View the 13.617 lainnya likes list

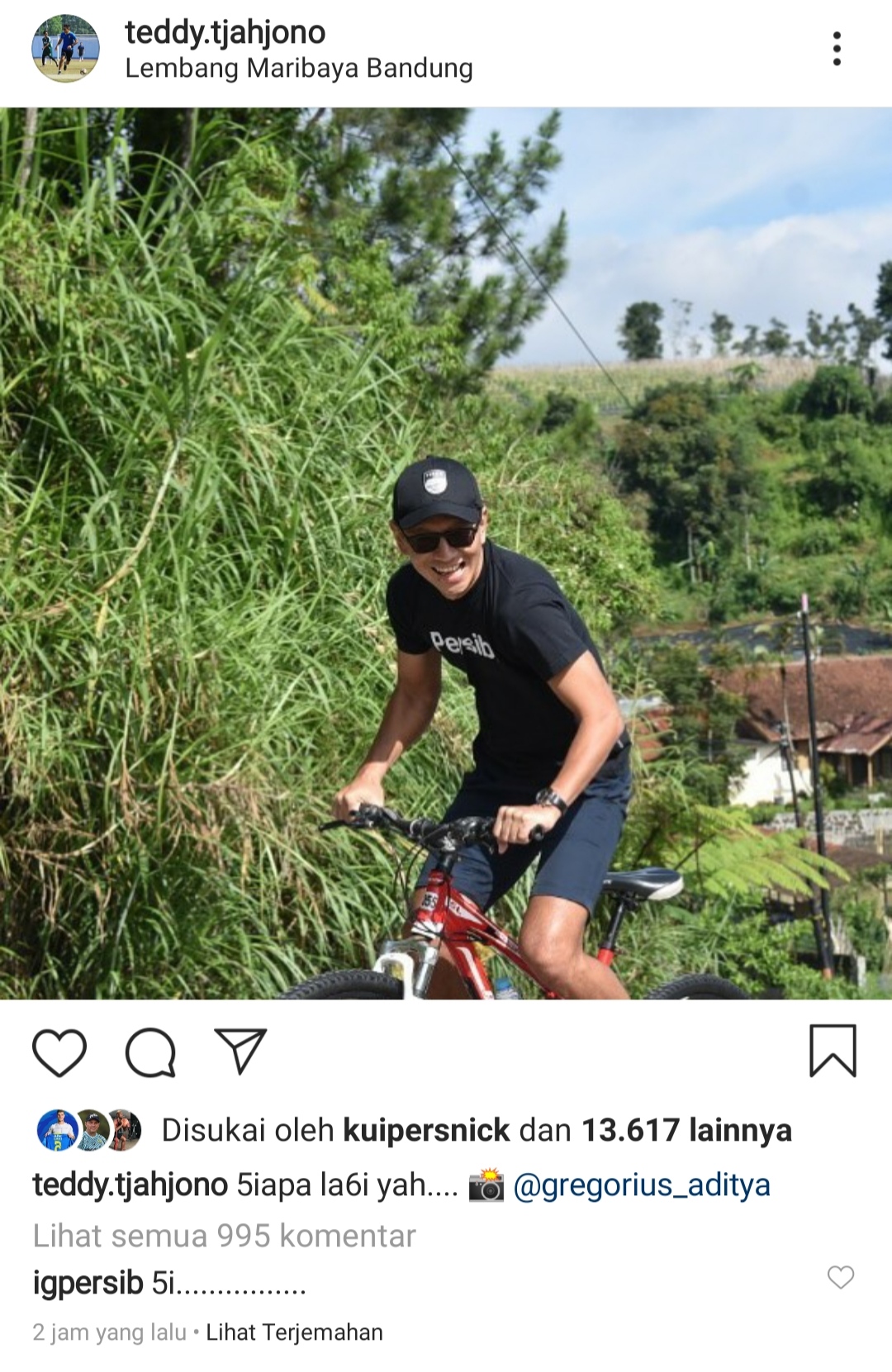[x=686, y=1130]
